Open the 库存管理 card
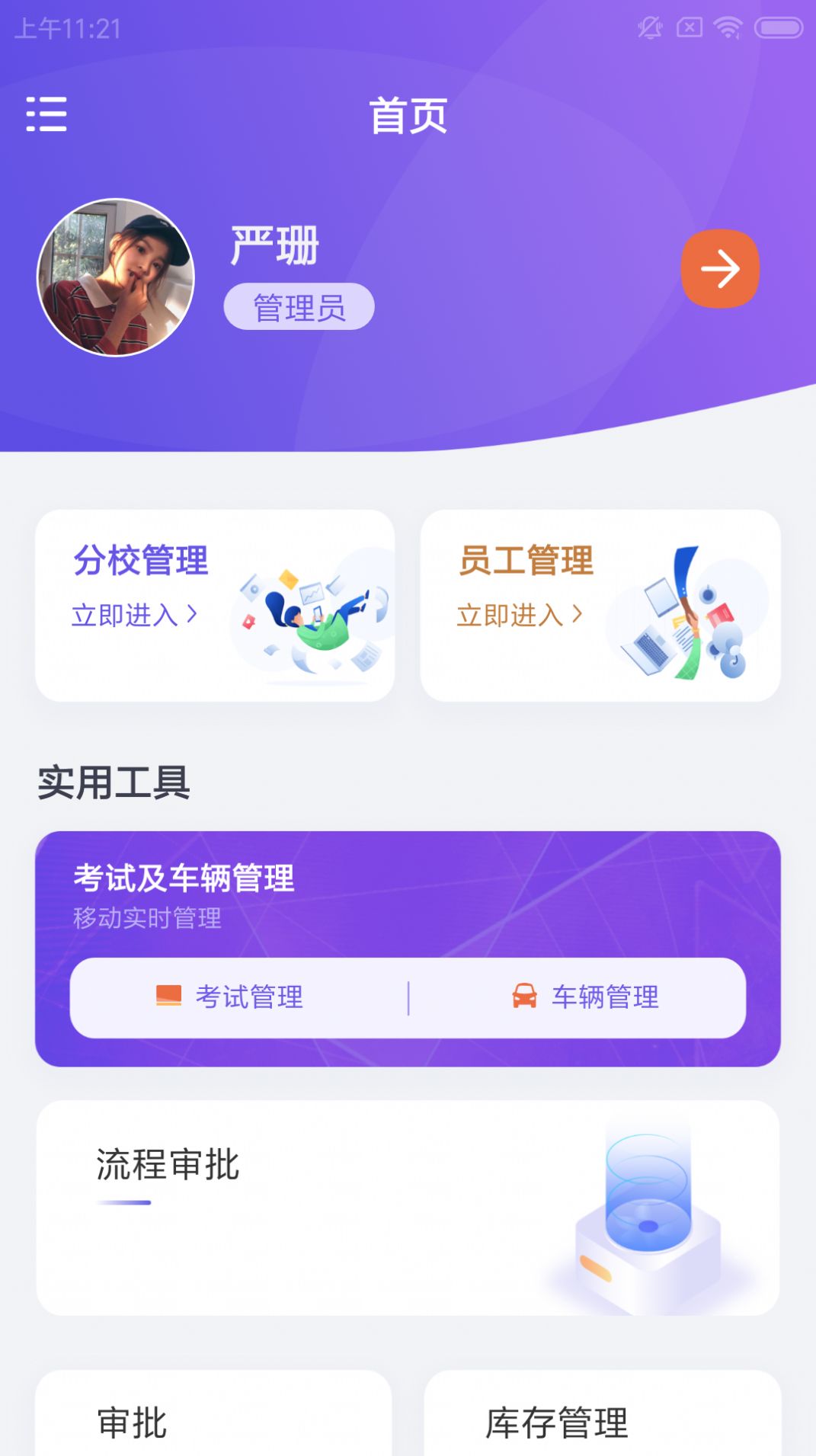The image size is (816, 1456). pyautogui.click(x=602, y=1418)
